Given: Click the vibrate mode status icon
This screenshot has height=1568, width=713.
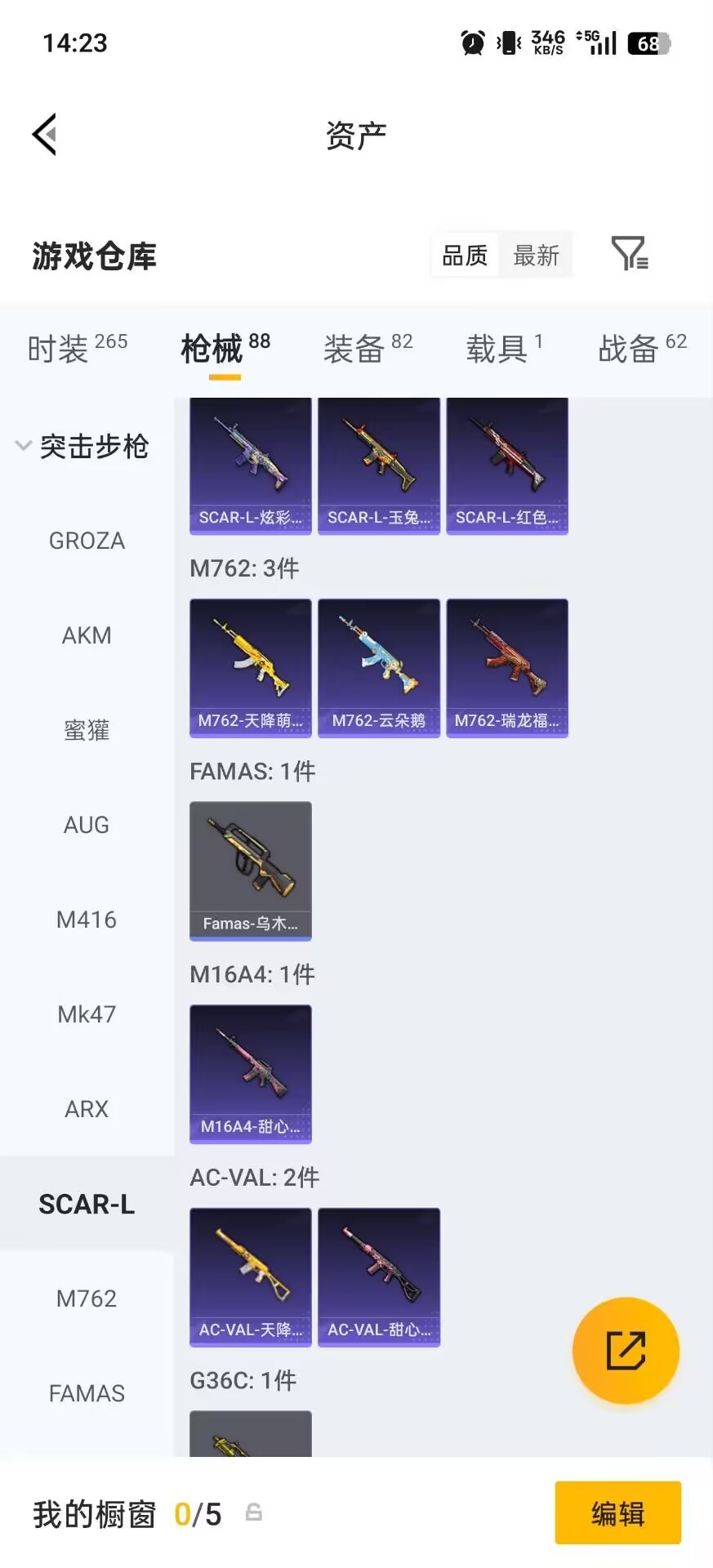Looking at the screenshot, I should point(508,42).
